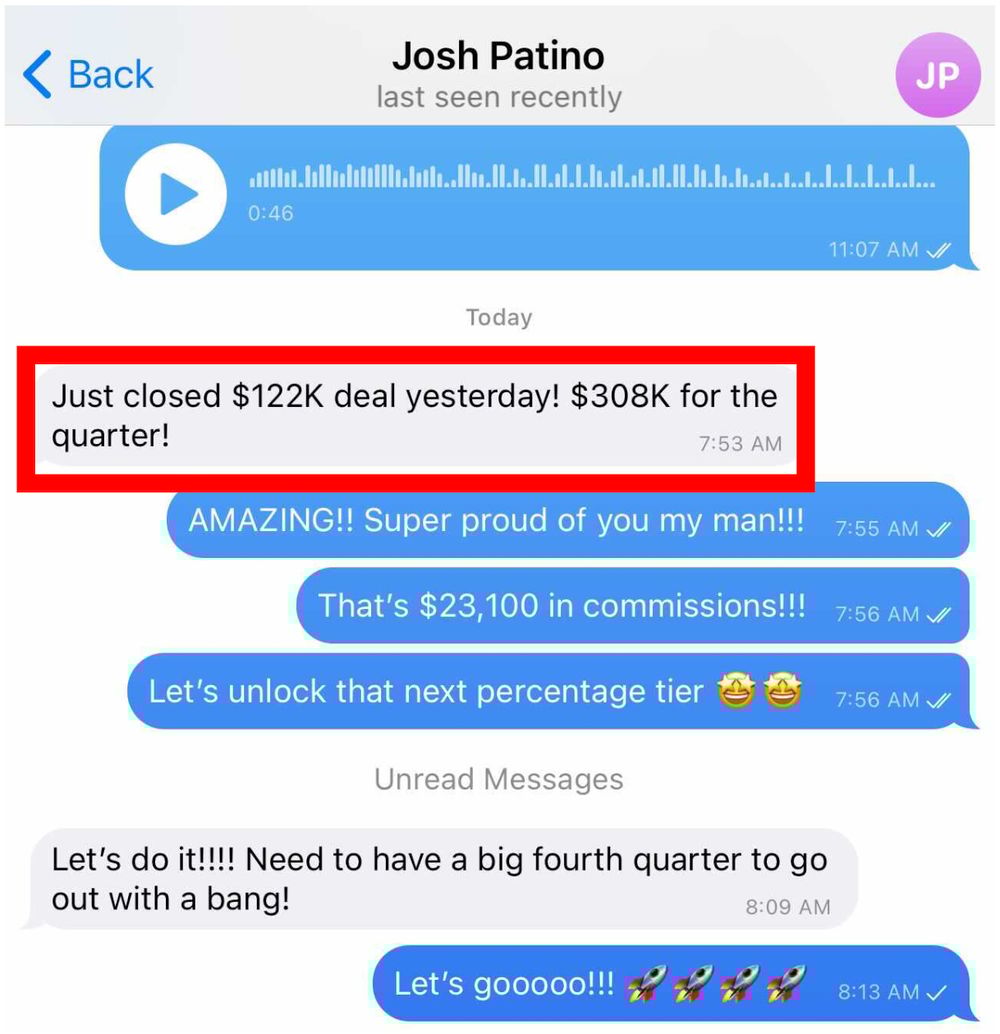This screenshot has width=1000, height=1034.
Task: Go back to the chat list
Action: click(88, 75)
